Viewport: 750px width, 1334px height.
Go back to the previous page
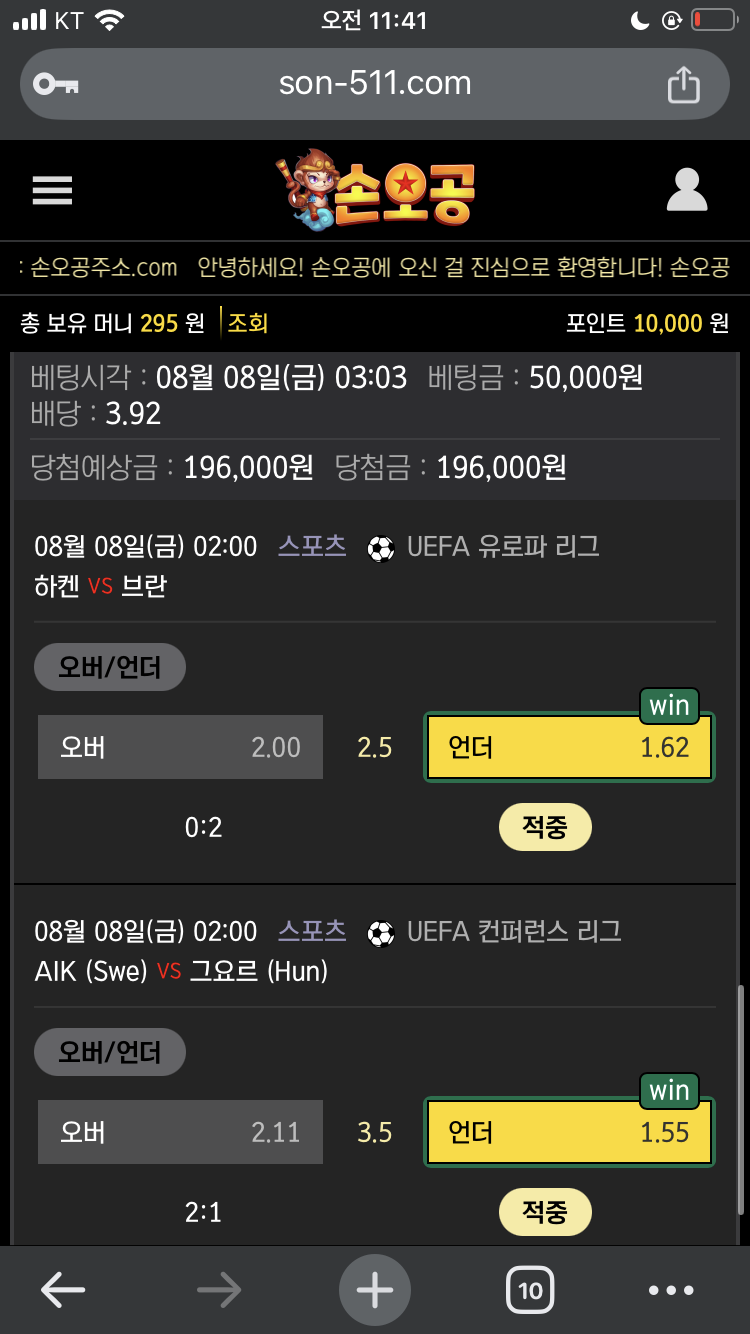click(62, 1290)
